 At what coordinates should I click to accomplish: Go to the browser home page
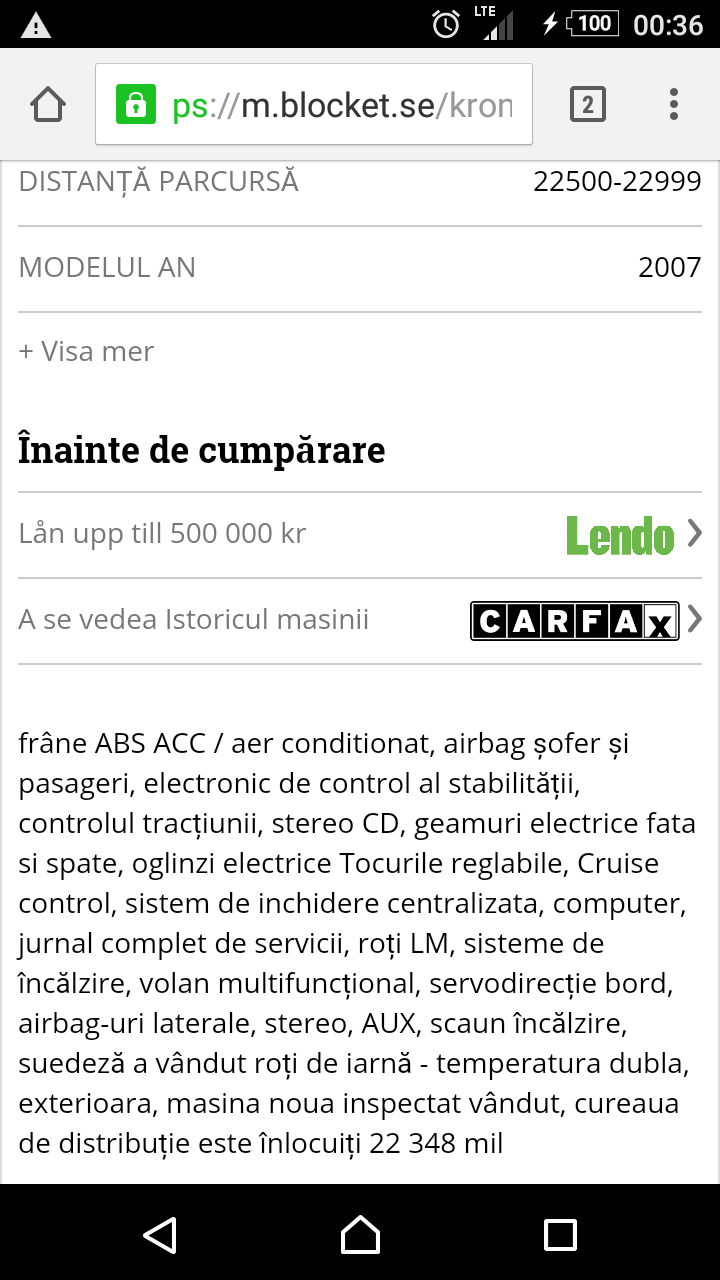pyautogui.click(x=48, y=104)
